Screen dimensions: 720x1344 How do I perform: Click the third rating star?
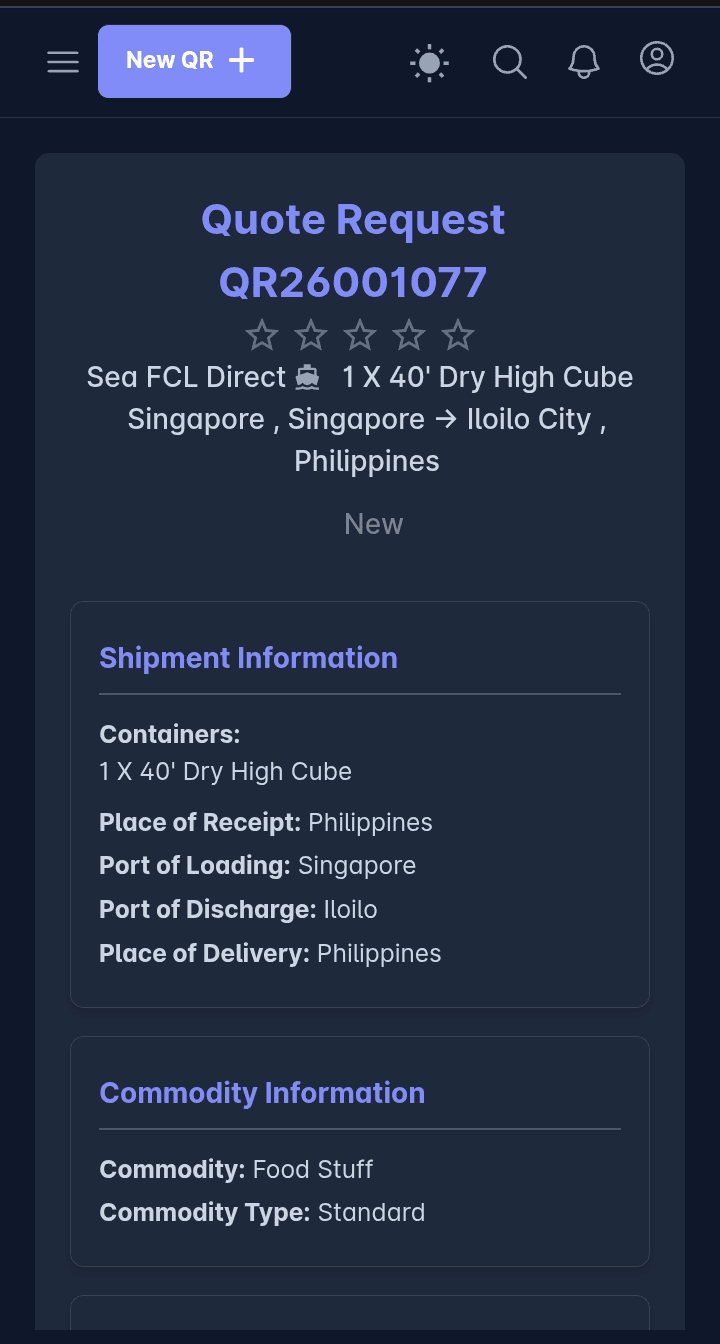point(360,335)
